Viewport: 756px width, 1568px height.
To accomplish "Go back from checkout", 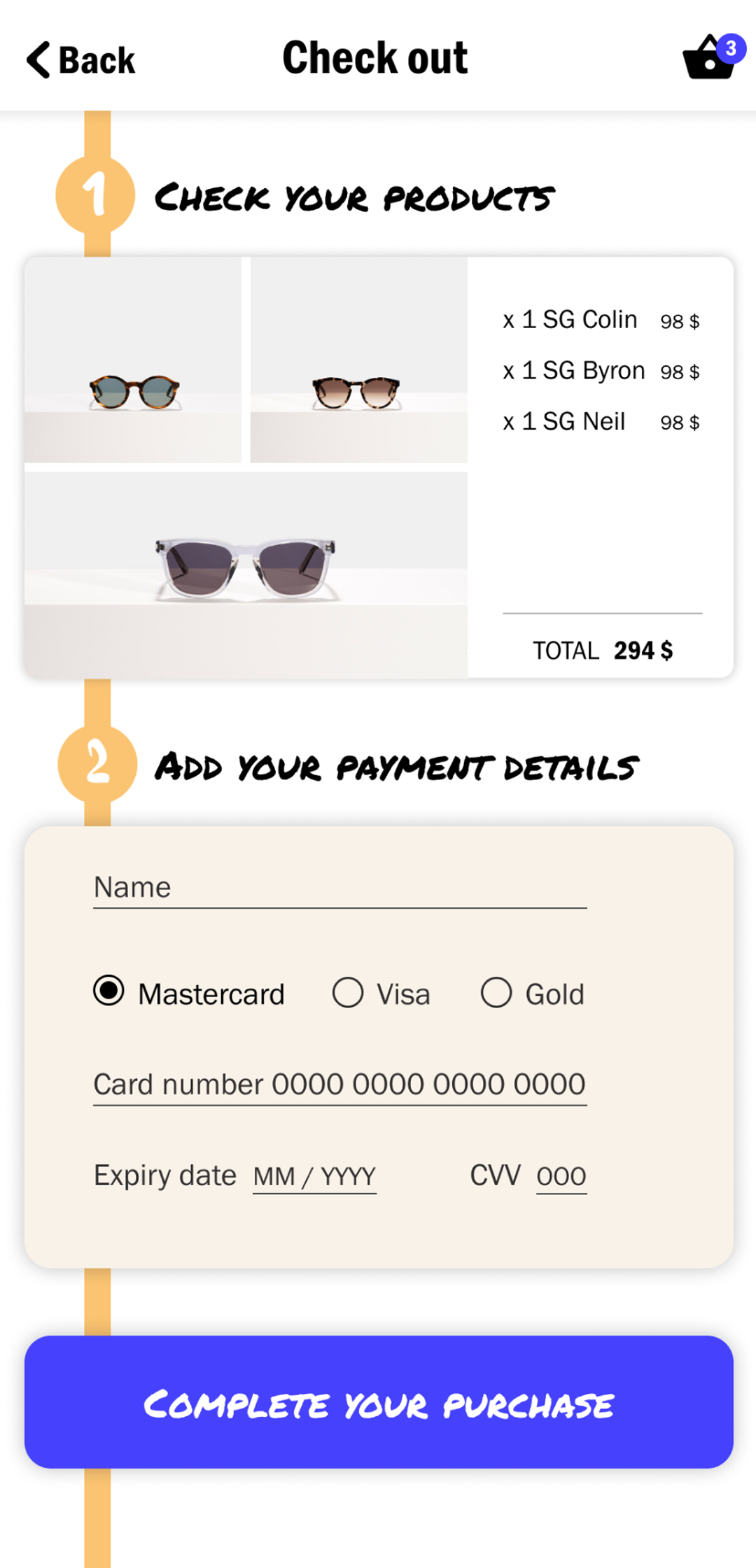I will click(80, 59).
